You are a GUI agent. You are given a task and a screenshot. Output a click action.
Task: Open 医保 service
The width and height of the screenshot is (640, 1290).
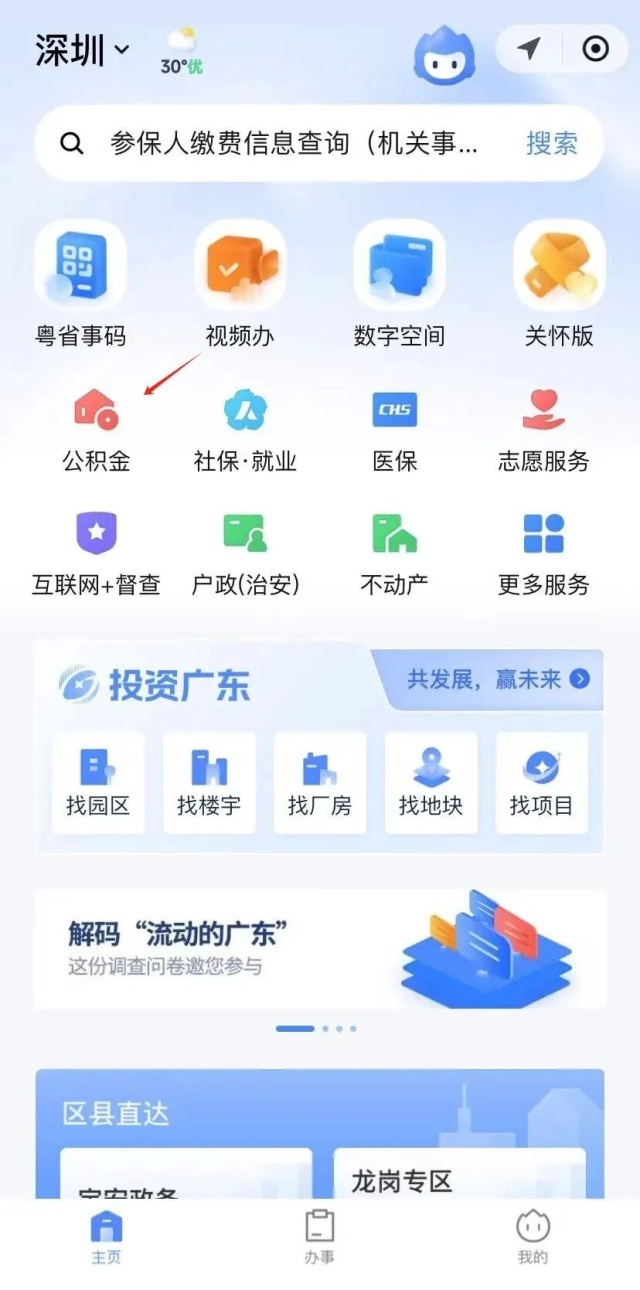(394, 431)
